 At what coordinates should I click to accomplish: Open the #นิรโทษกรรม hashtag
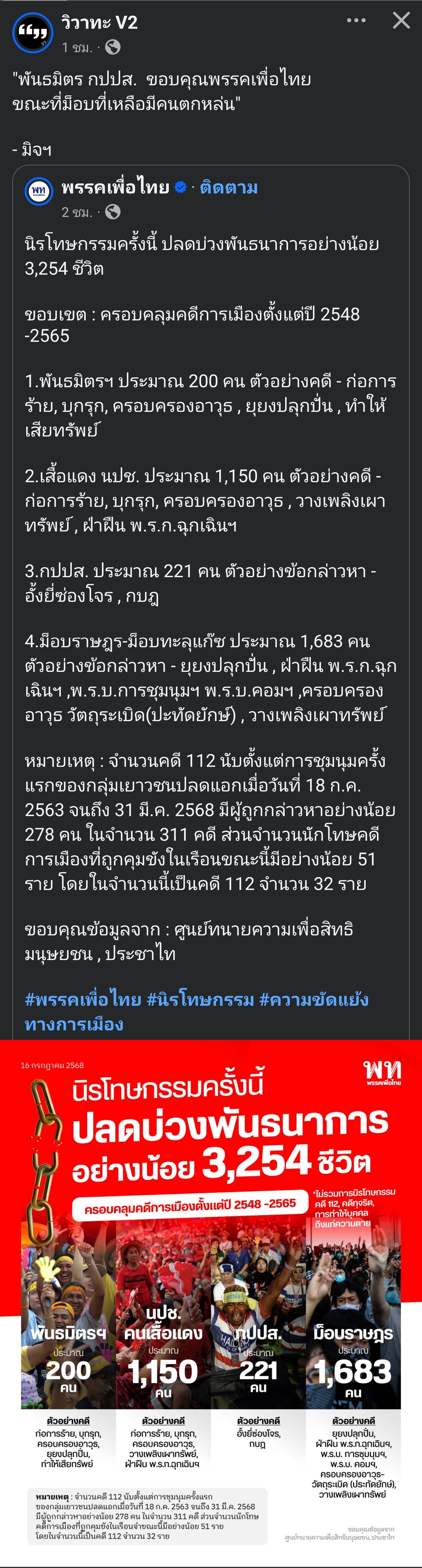point(201,1000)
